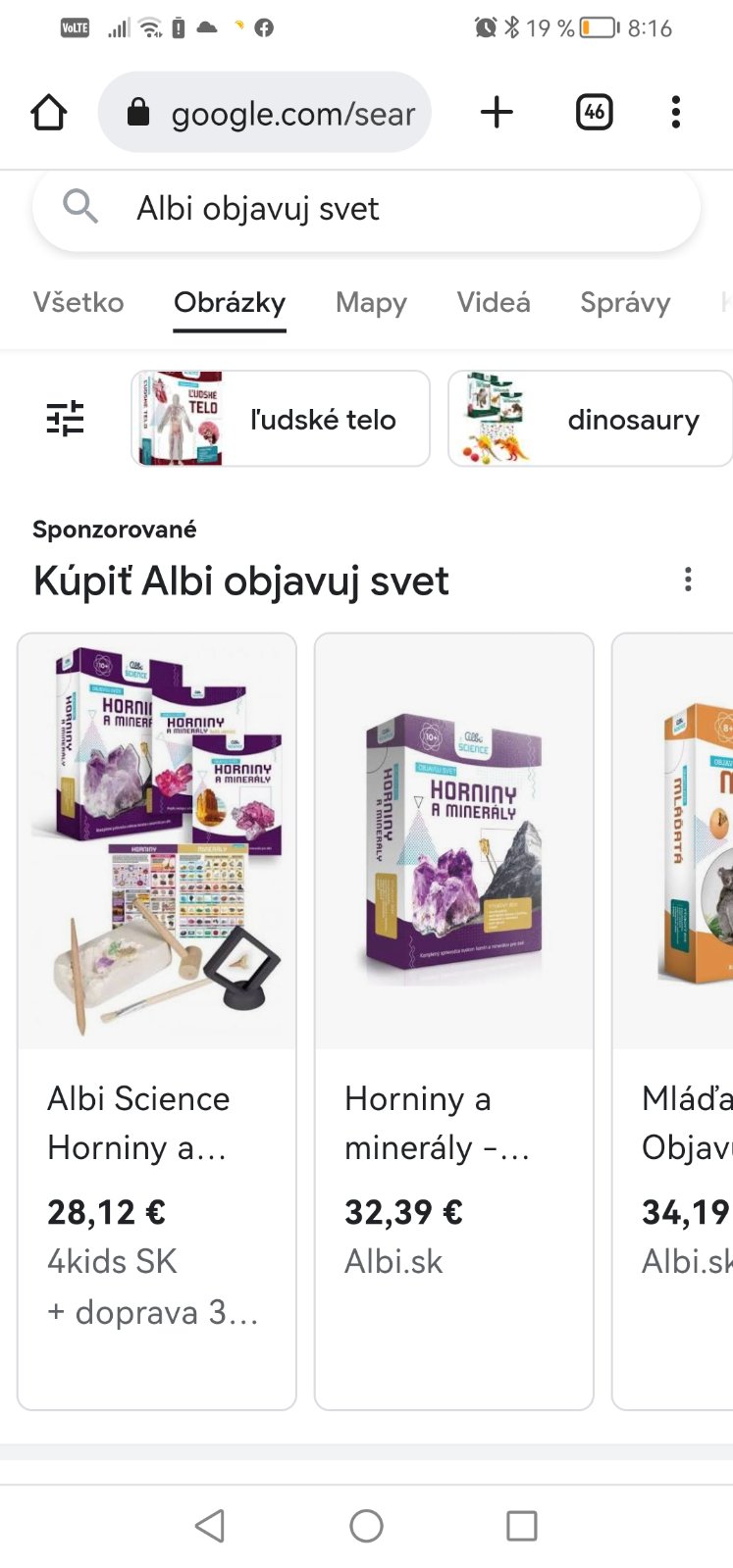Open the image filter settings icon
The height and width of the screenshot is (1568, 733).
[x=66, y=419]
